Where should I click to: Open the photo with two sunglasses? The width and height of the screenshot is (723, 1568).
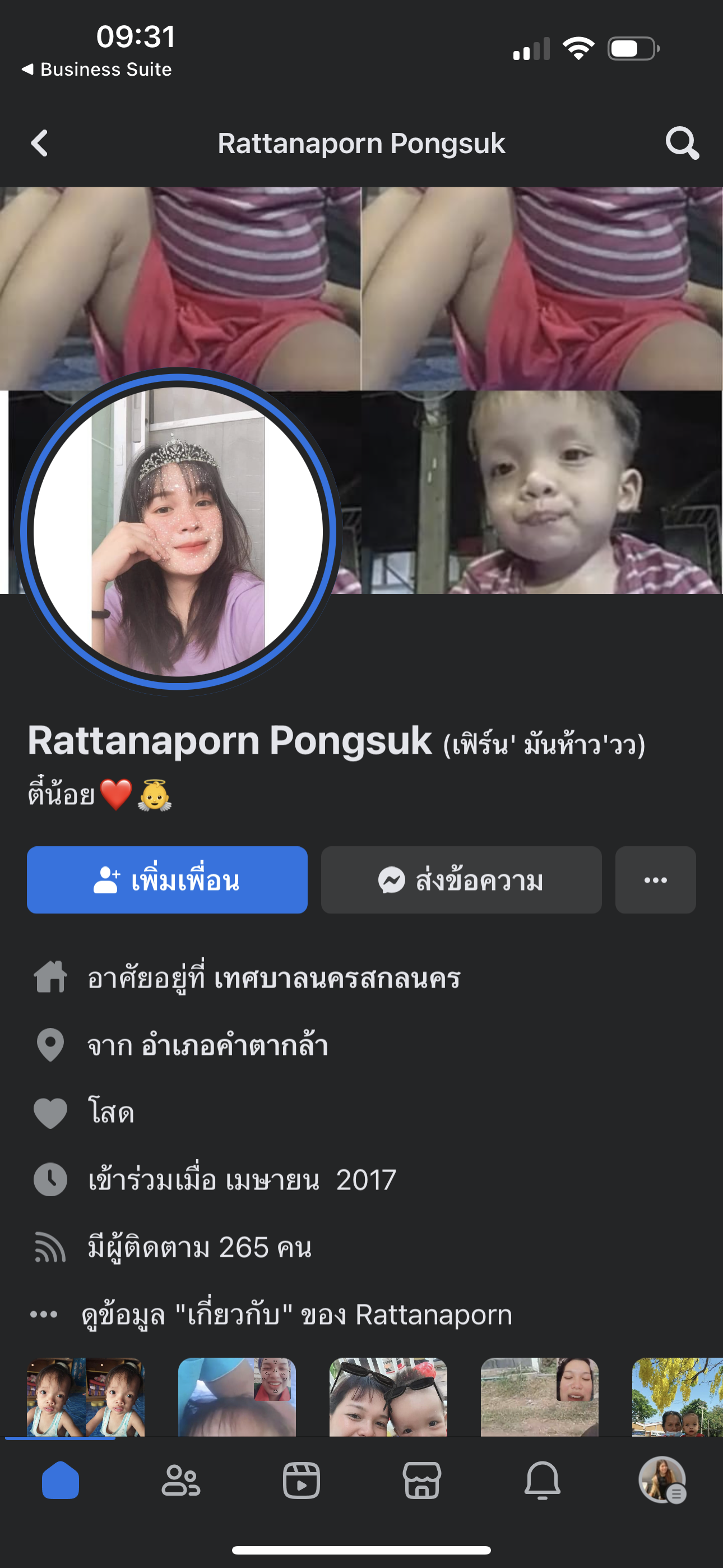click(x=388, y=1397)
